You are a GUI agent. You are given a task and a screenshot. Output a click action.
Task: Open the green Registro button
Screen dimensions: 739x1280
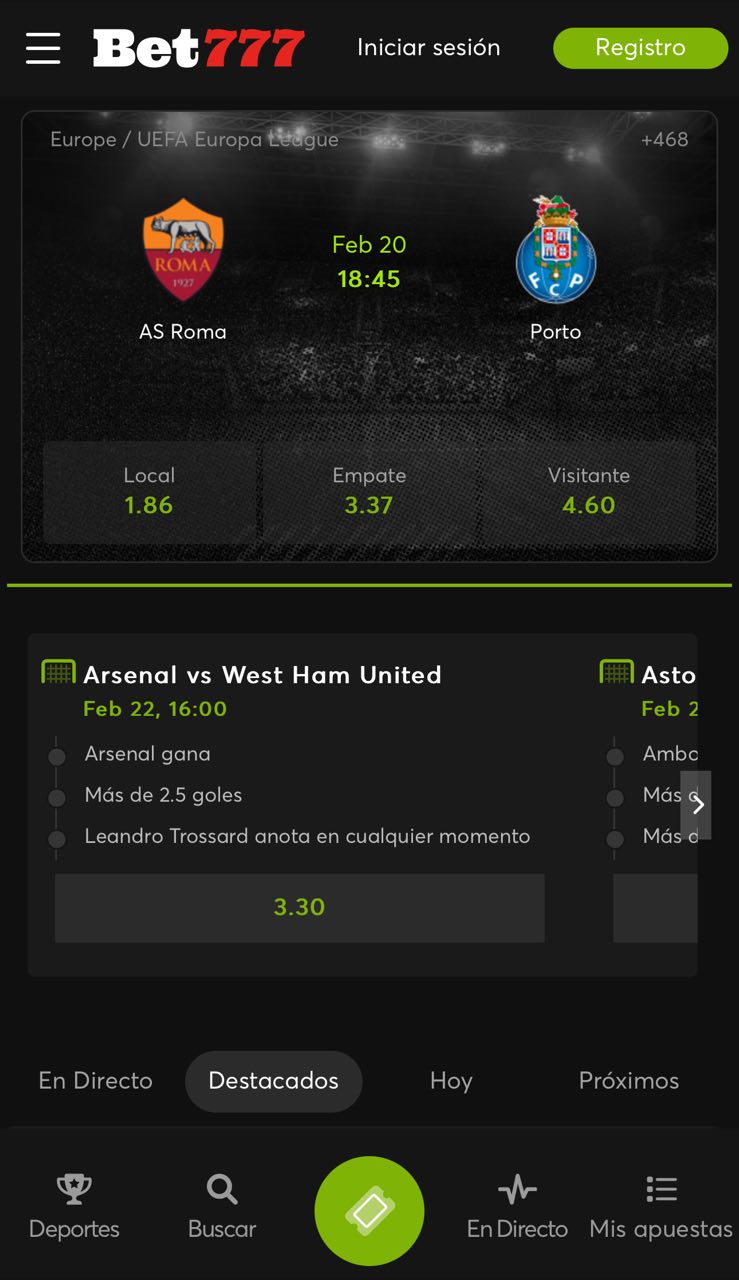[640, 48]
